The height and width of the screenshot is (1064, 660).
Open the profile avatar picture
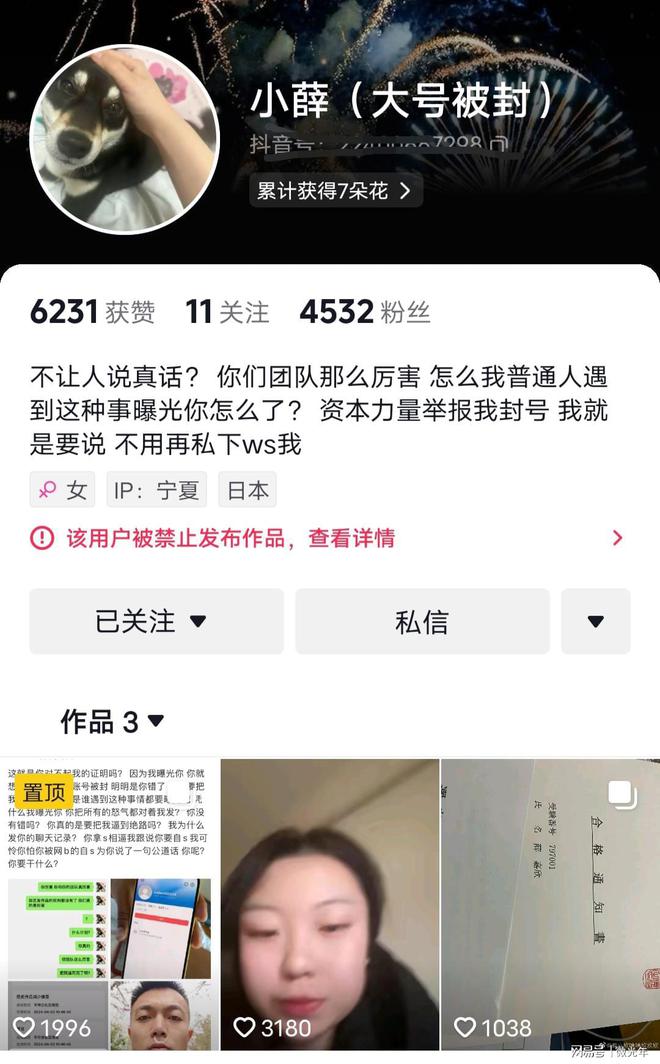(124, 139)
